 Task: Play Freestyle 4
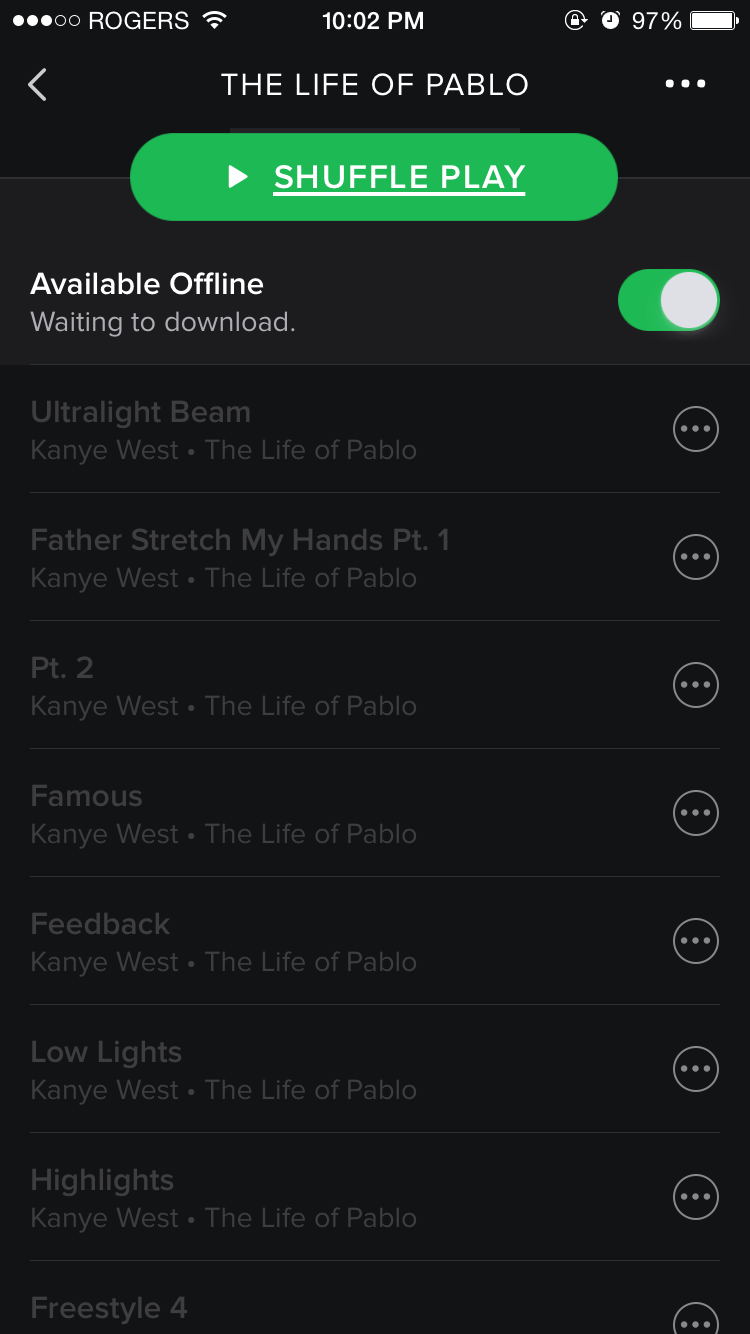point(300,1310)
